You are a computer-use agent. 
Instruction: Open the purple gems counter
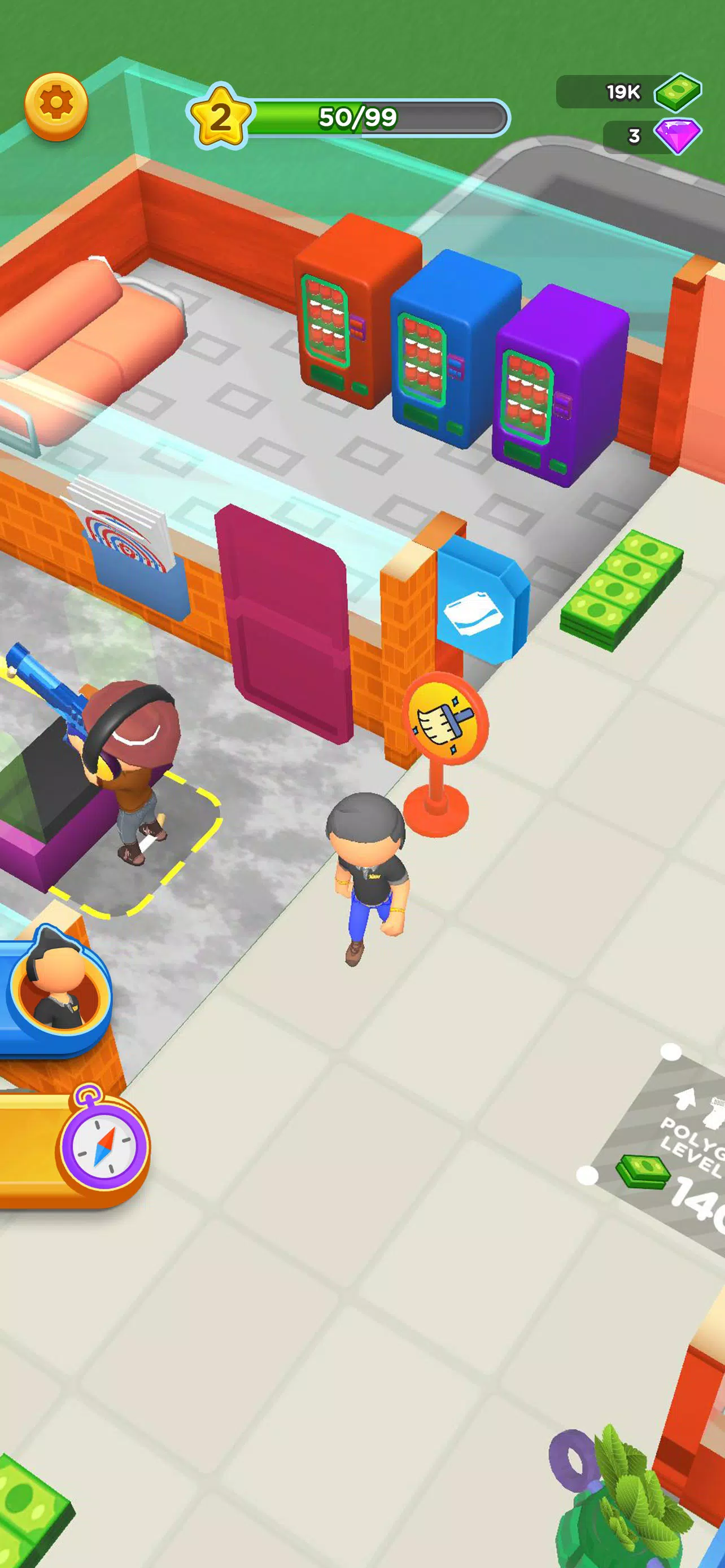(x=652, y=135)
